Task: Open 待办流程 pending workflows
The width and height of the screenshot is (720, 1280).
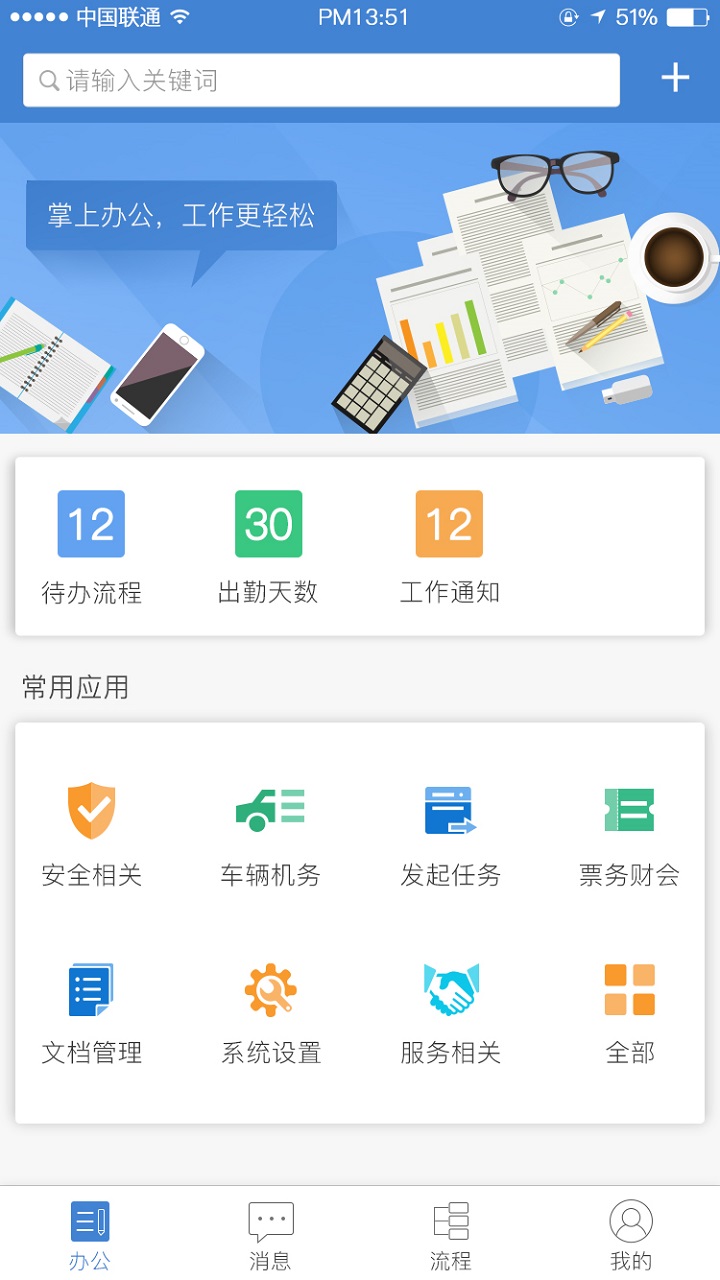Action: pyautogui.click(x=91, y=547)
